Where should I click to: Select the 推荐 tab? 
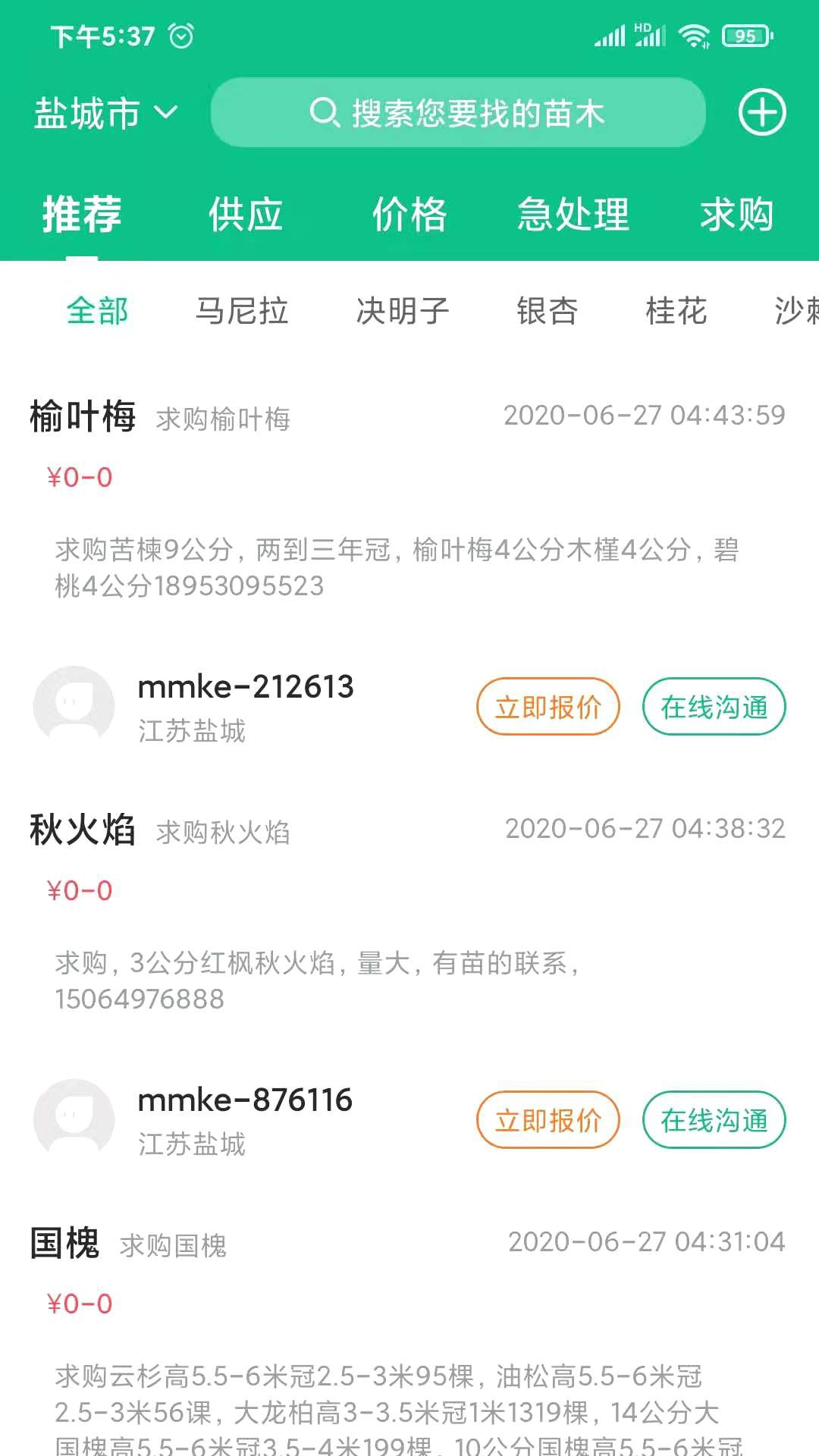tap(82, 214)
